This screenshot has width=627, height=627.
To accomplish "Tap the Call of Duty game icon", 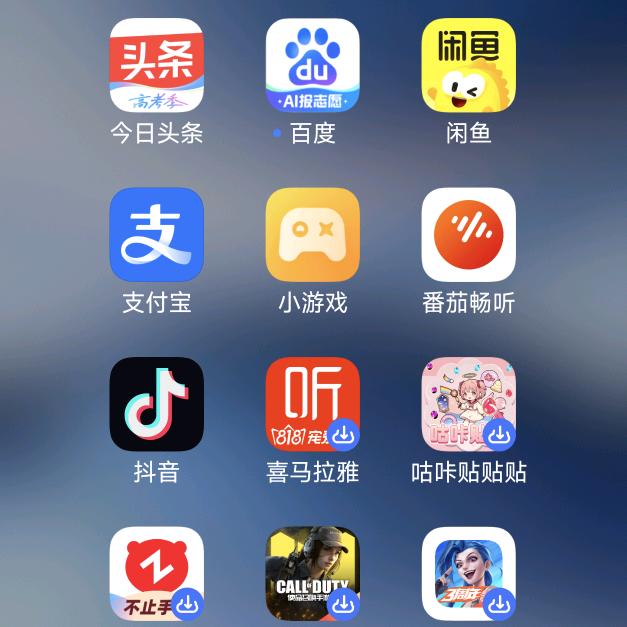I will click(x=312, y=573).
